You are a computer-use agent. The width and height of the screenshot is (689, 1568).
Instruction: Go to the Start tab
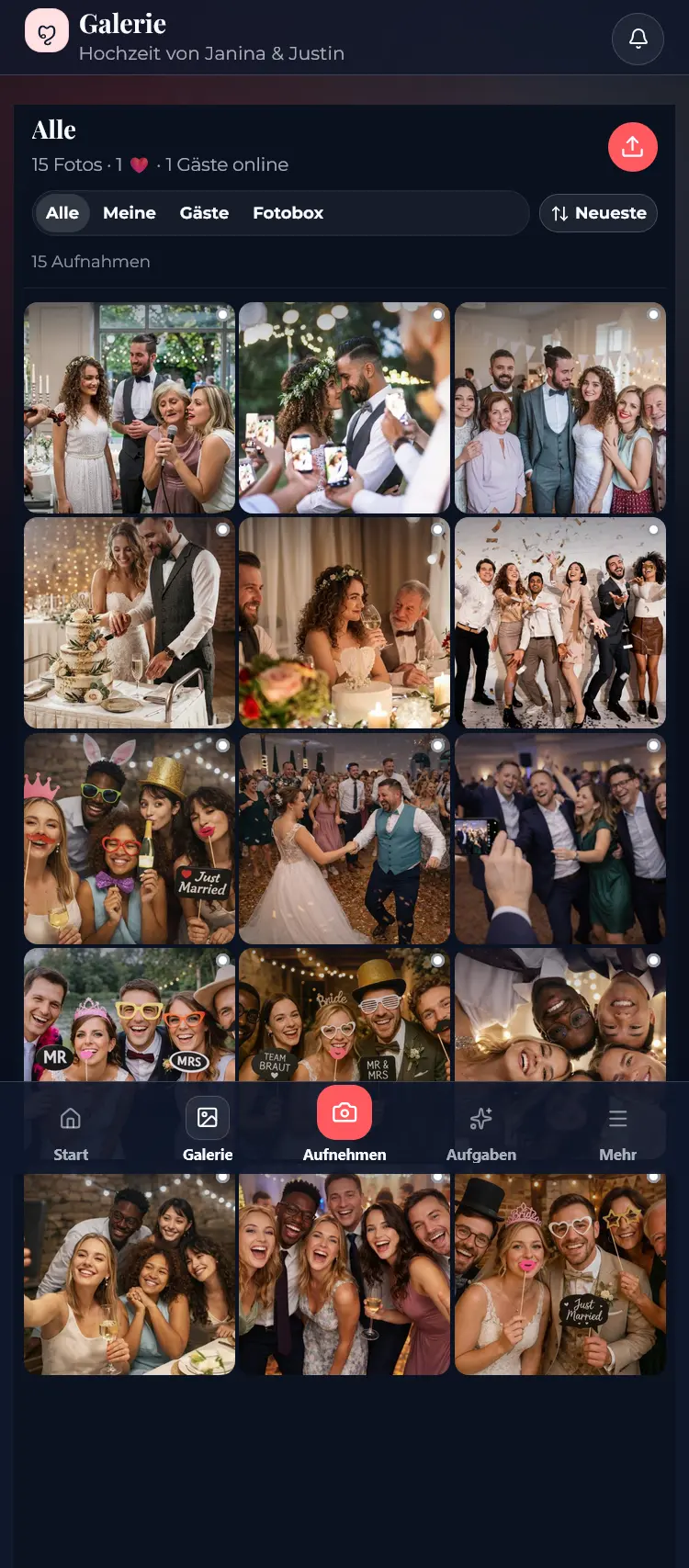coord(71,1134)
